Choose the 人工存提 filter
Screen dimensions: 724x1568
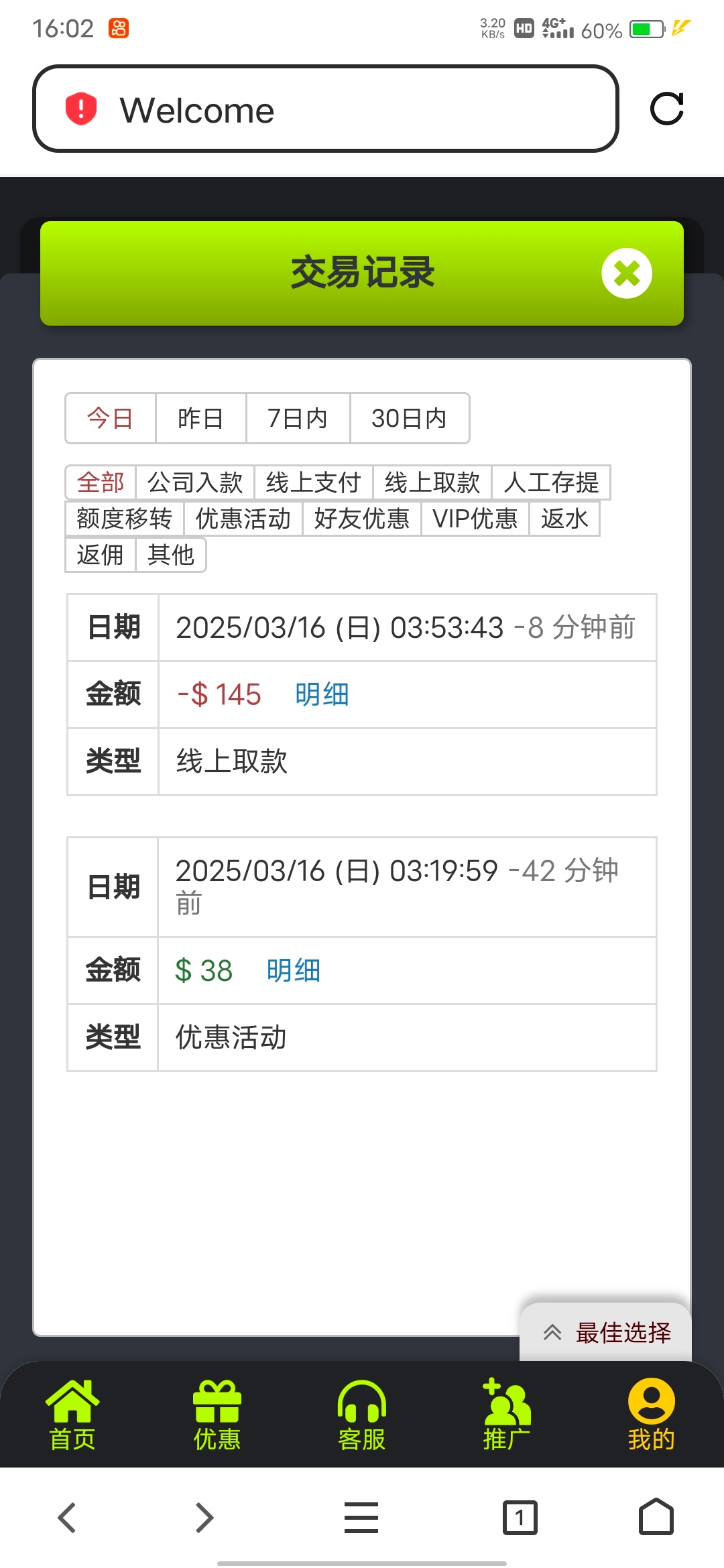(551, 482)
